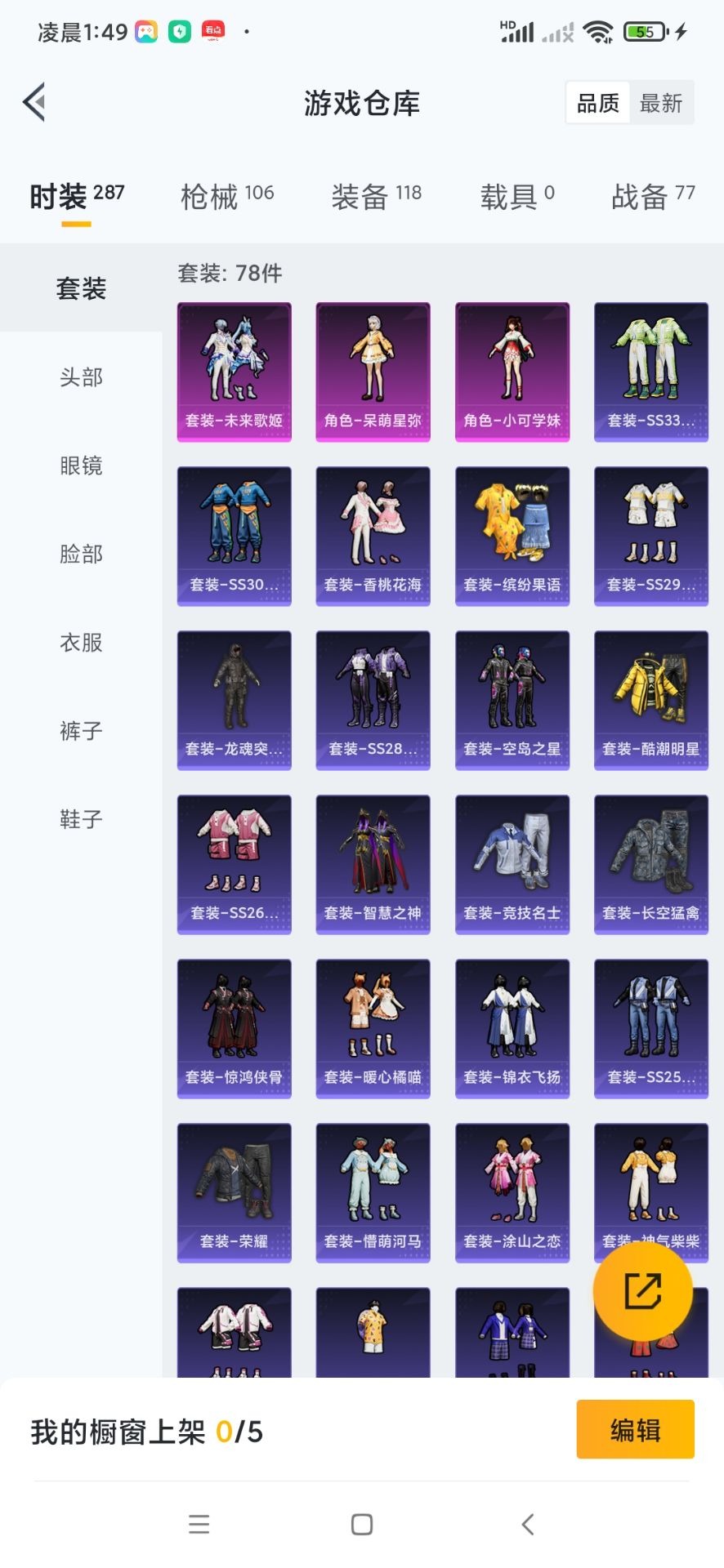The height and width of the screenshot is (1568, 724).
Task: View the 套装-香桃花海 outfit
Action: coord(373,536)
